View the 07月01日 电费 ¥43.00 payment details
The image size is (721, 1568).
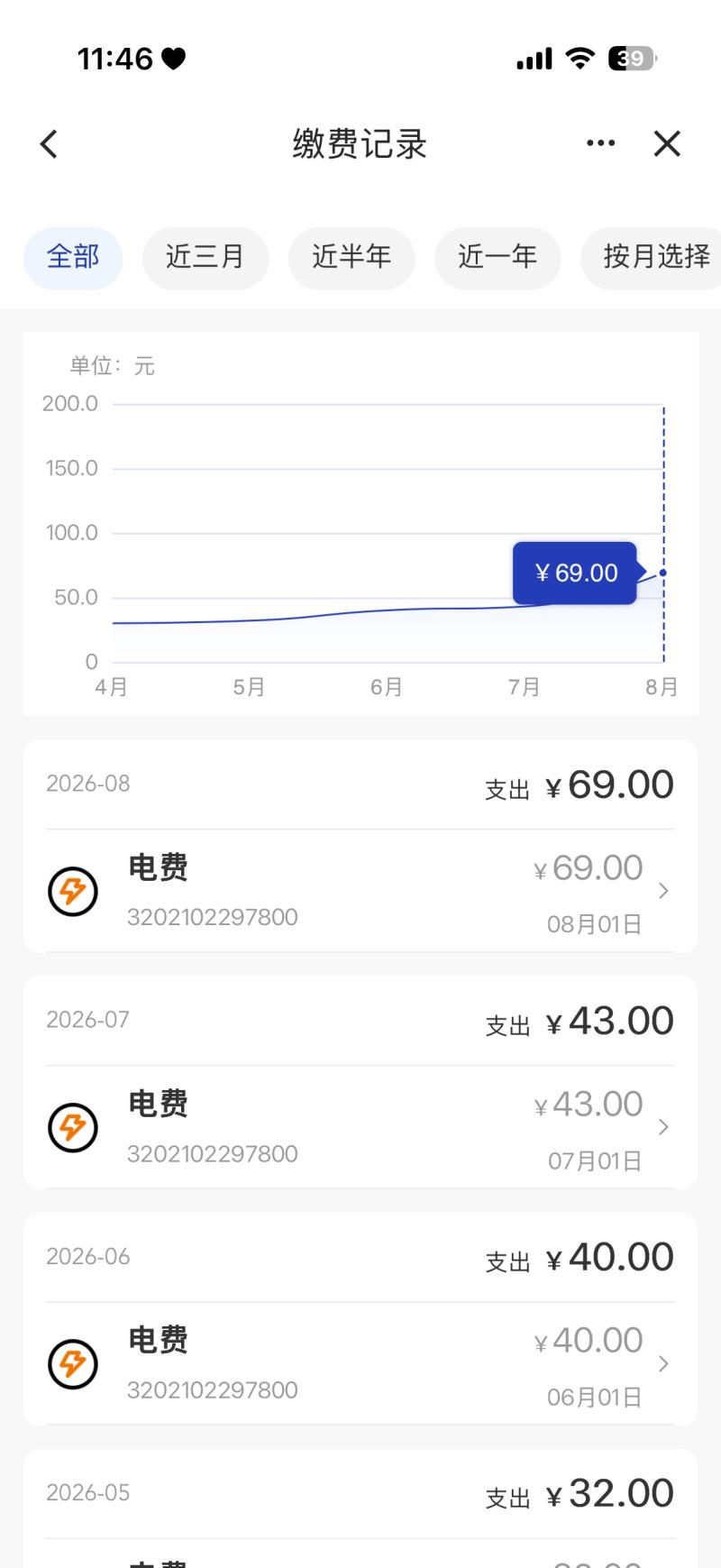[x=360, y=1127]
